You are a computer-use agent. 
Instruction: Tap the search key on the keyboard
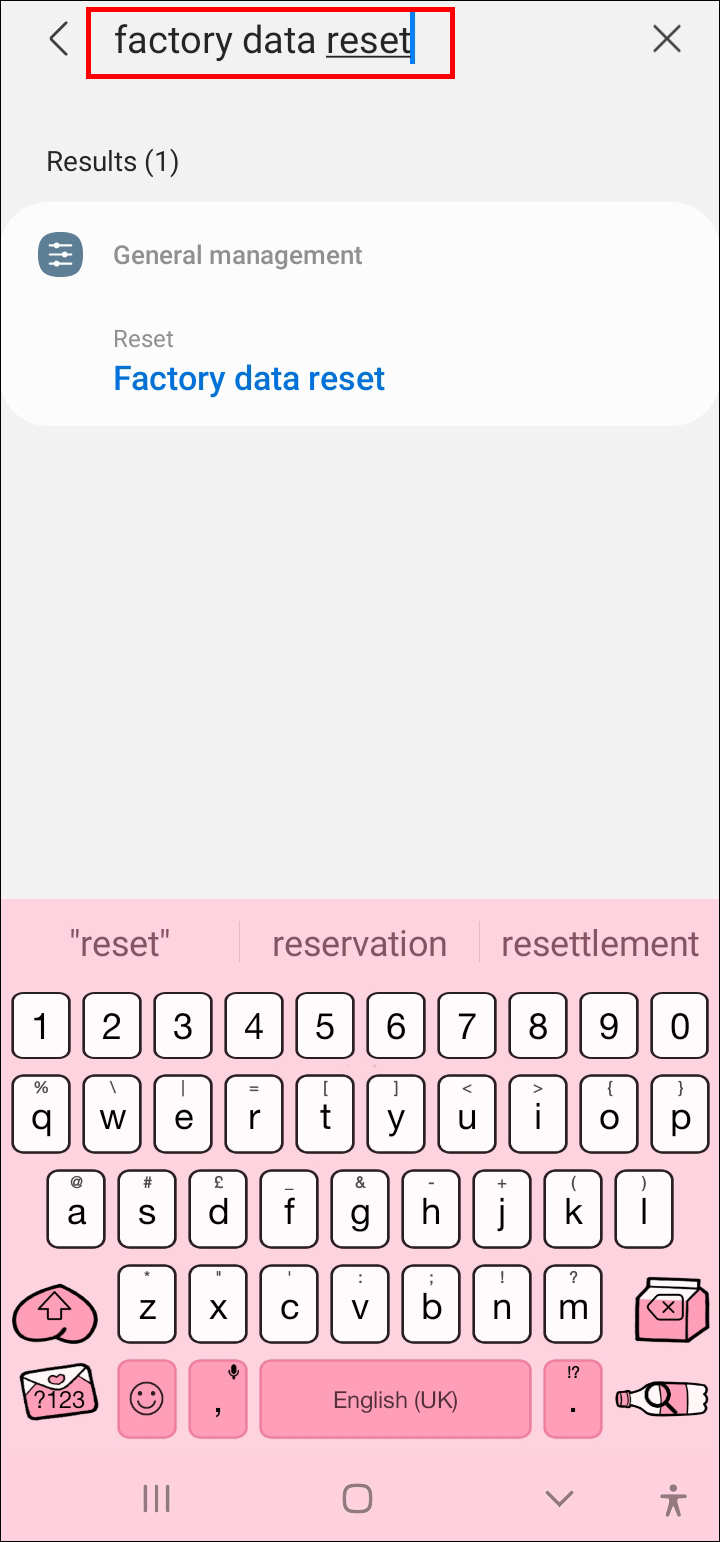coord(661,1398)
